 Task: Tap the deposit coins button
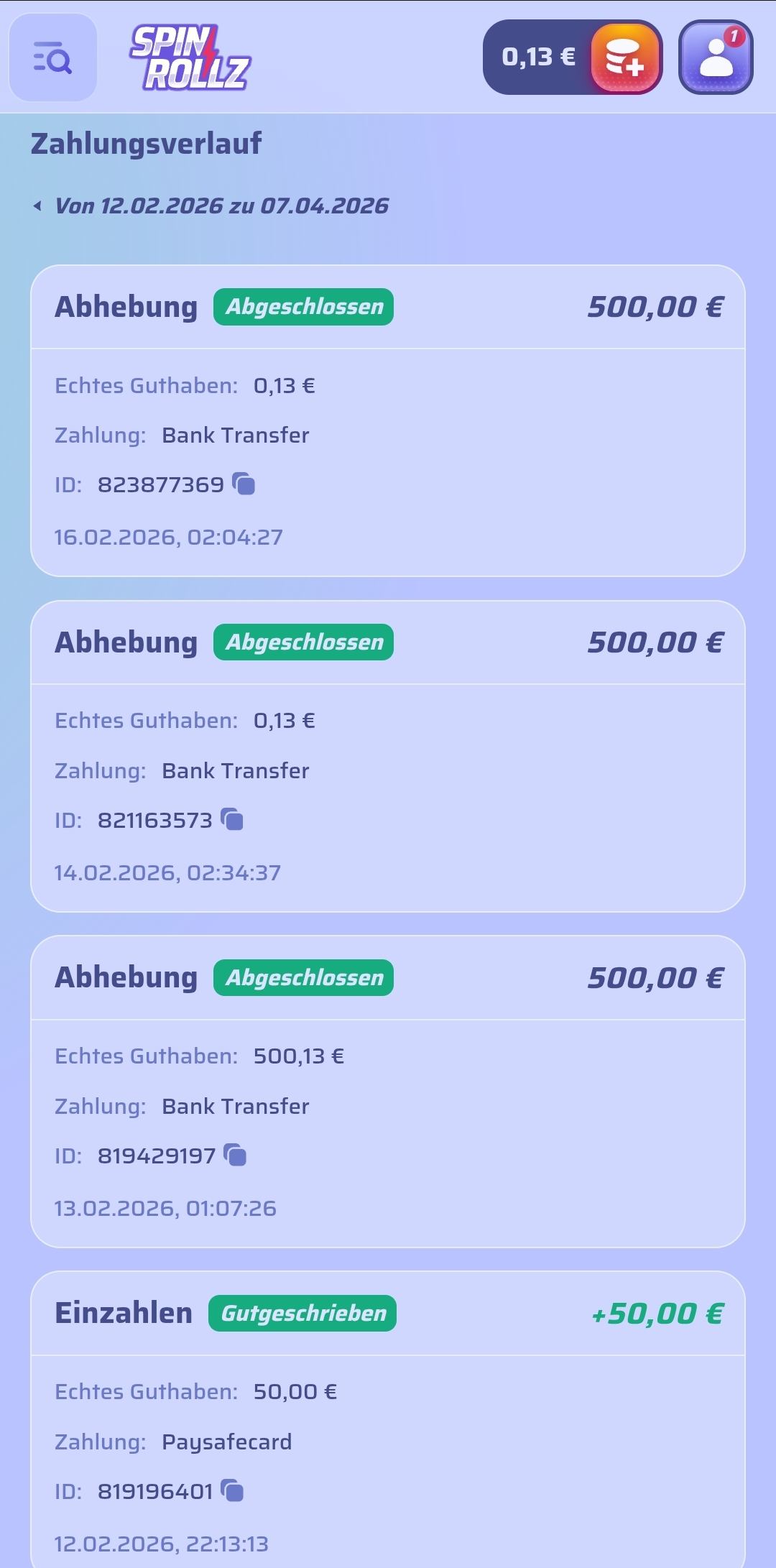click(x=624, y=57)
